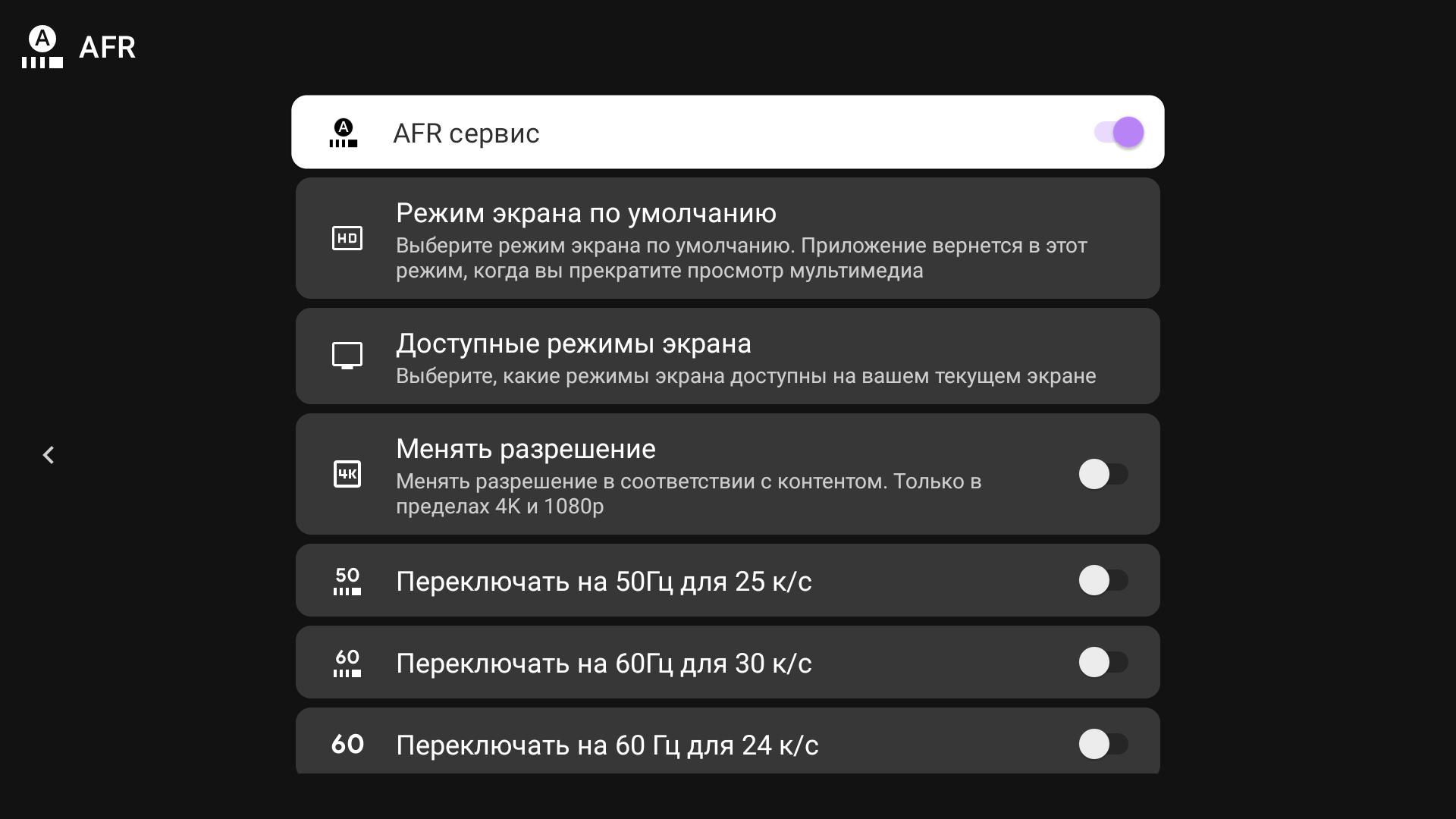This screenshot has height=819, width=1456.
Task: Enable Менять разрешение toggle
Action: pos(1103,474)
